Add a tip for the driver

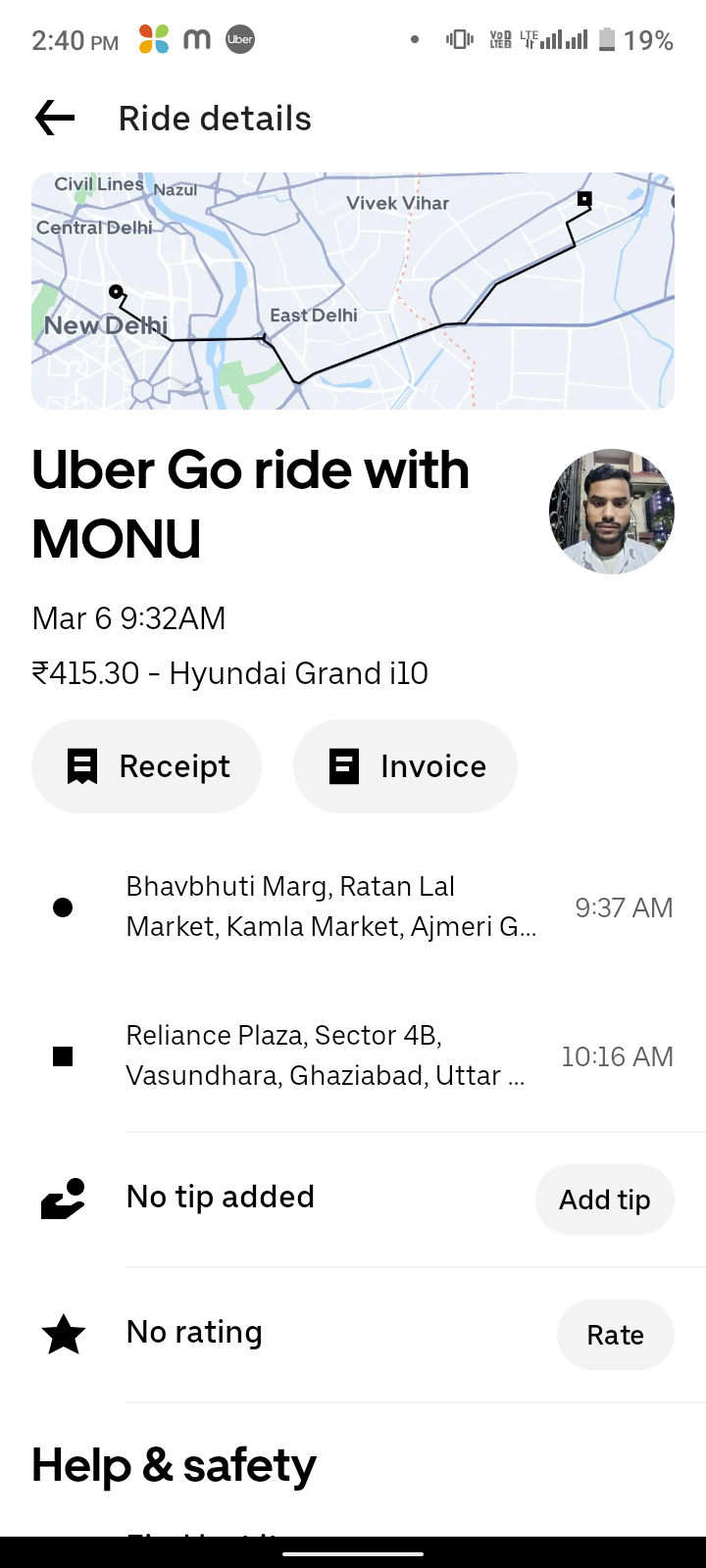coord(604,1200)
